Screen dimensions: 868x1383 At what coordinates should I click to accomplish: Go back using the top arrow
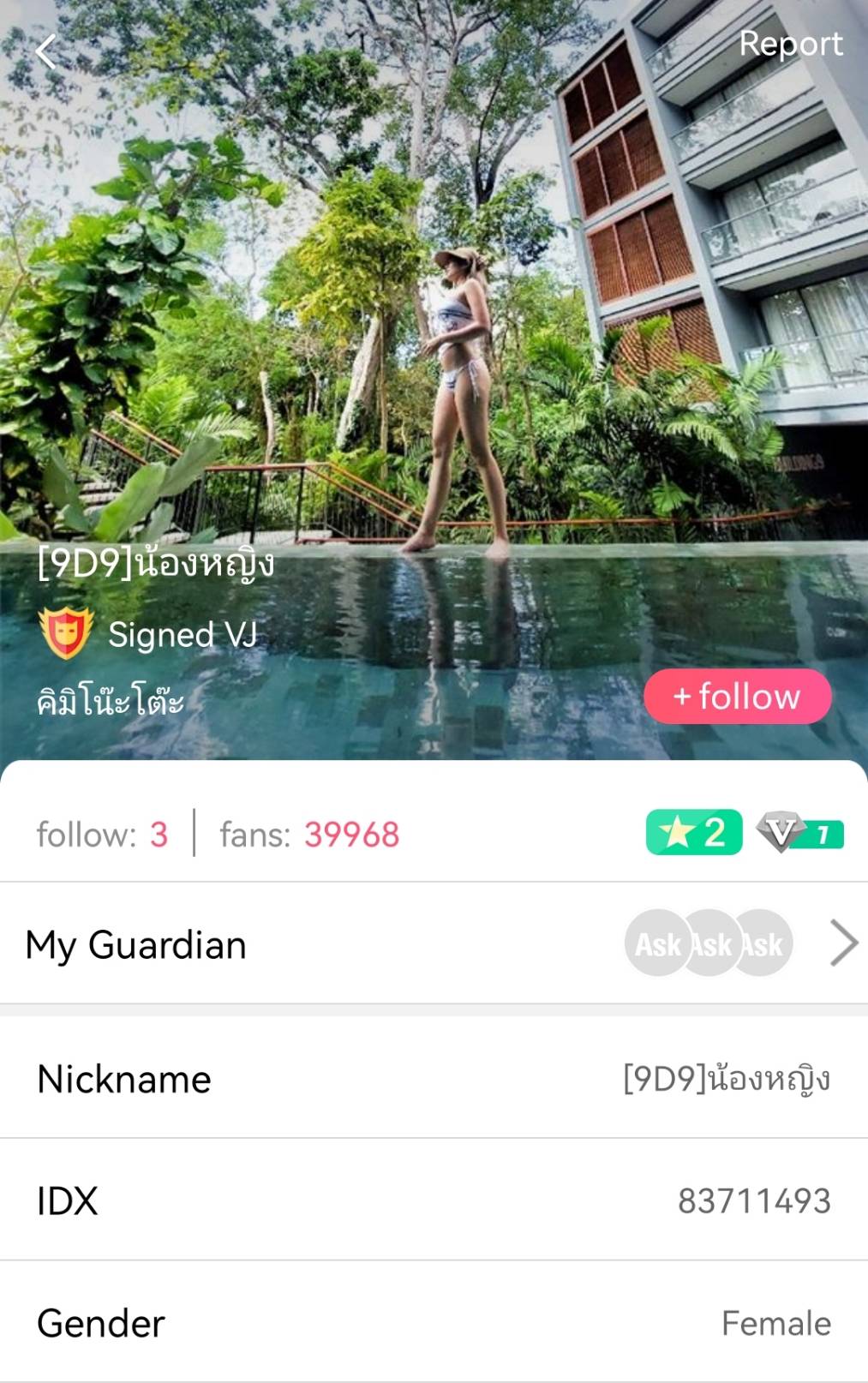coord(46,51)
